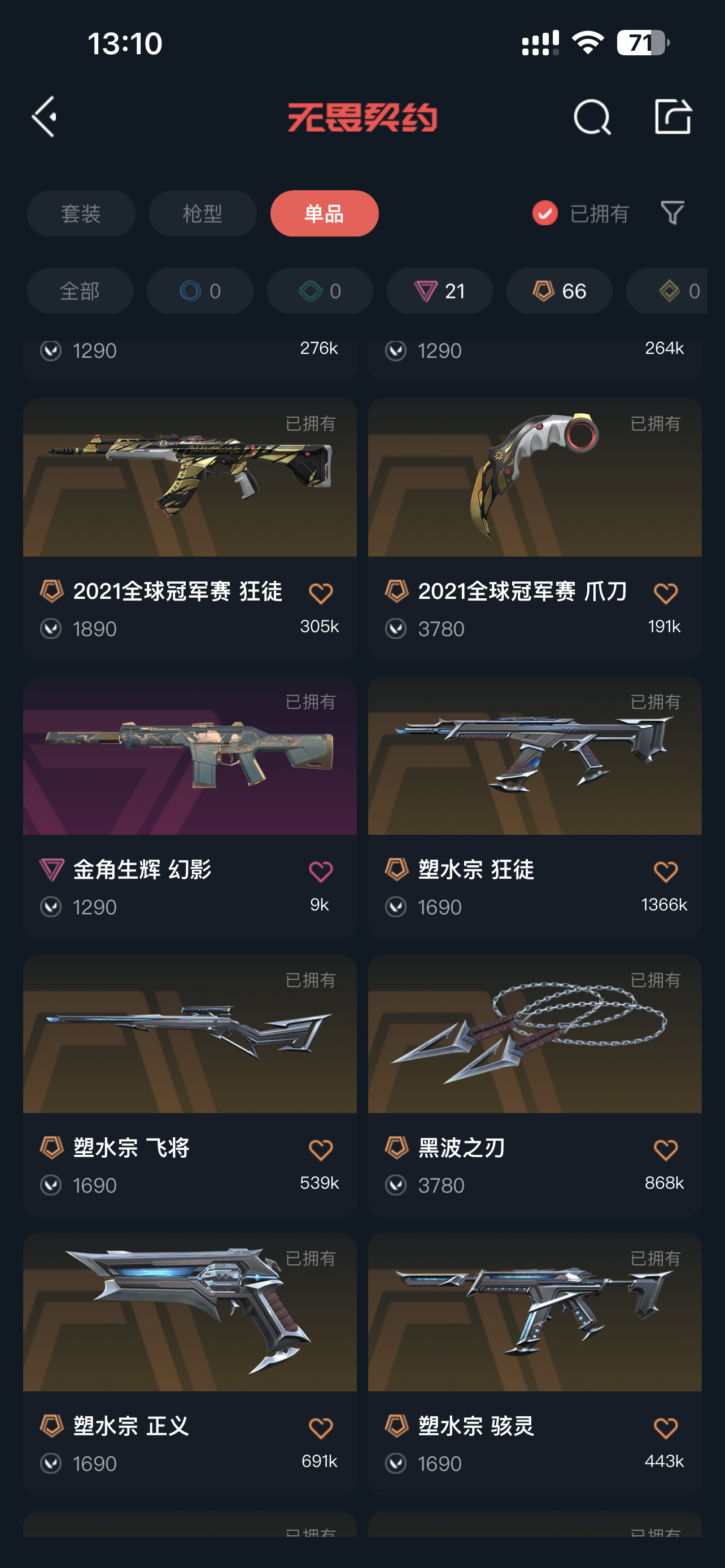The height and width of the screenshot is (1568, 725).
Task: Uncheck the 已拥有 checkbox
Action: tap(544, 213)
